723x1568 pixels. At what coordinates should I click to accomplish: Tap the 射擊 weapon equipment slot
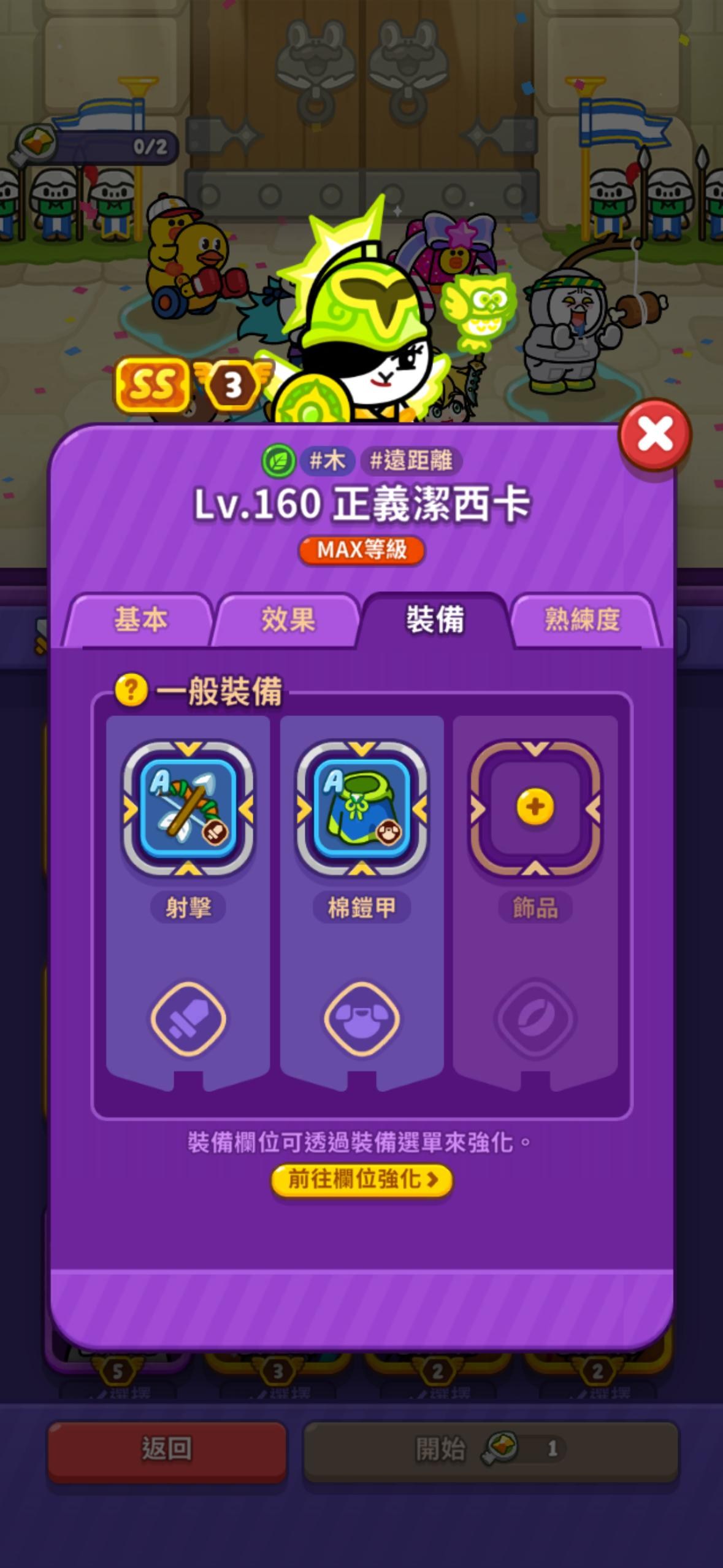188,809
